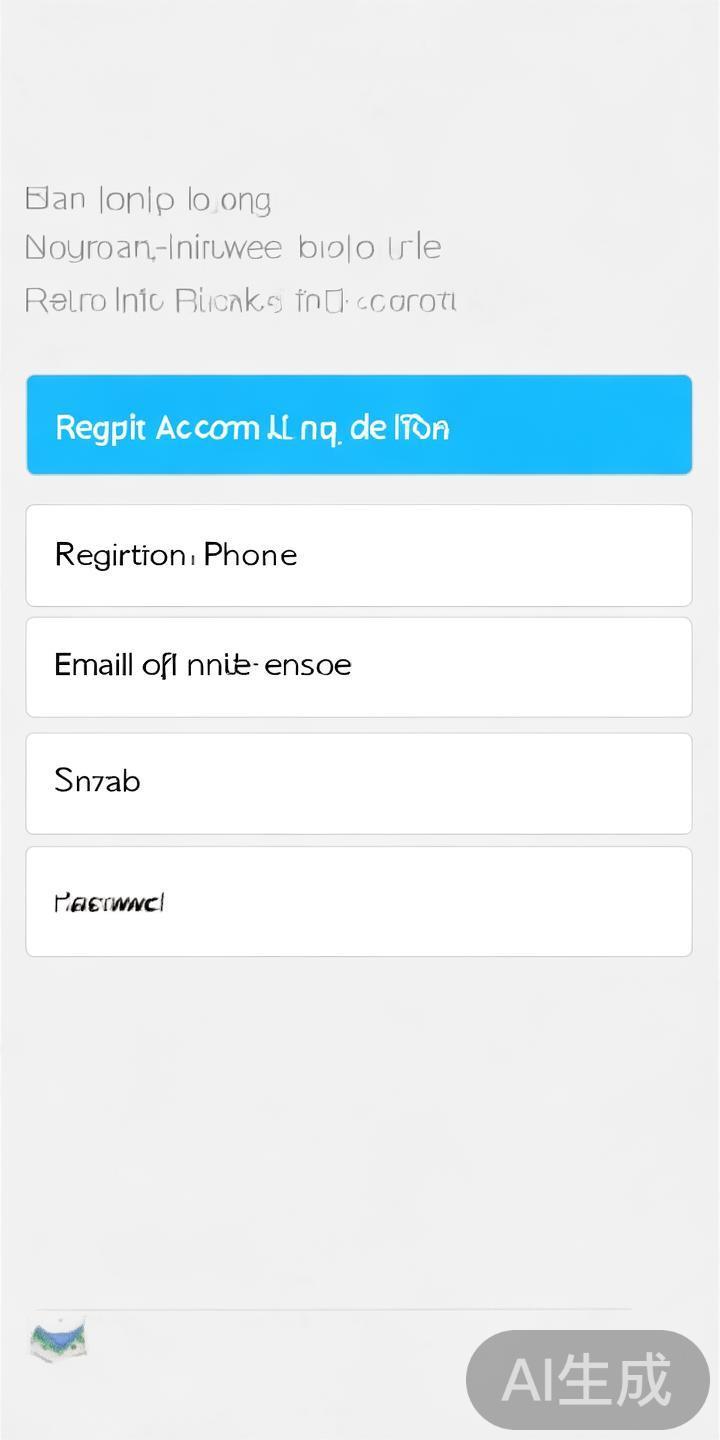Focus the Snzab input field

pos(359,783)
